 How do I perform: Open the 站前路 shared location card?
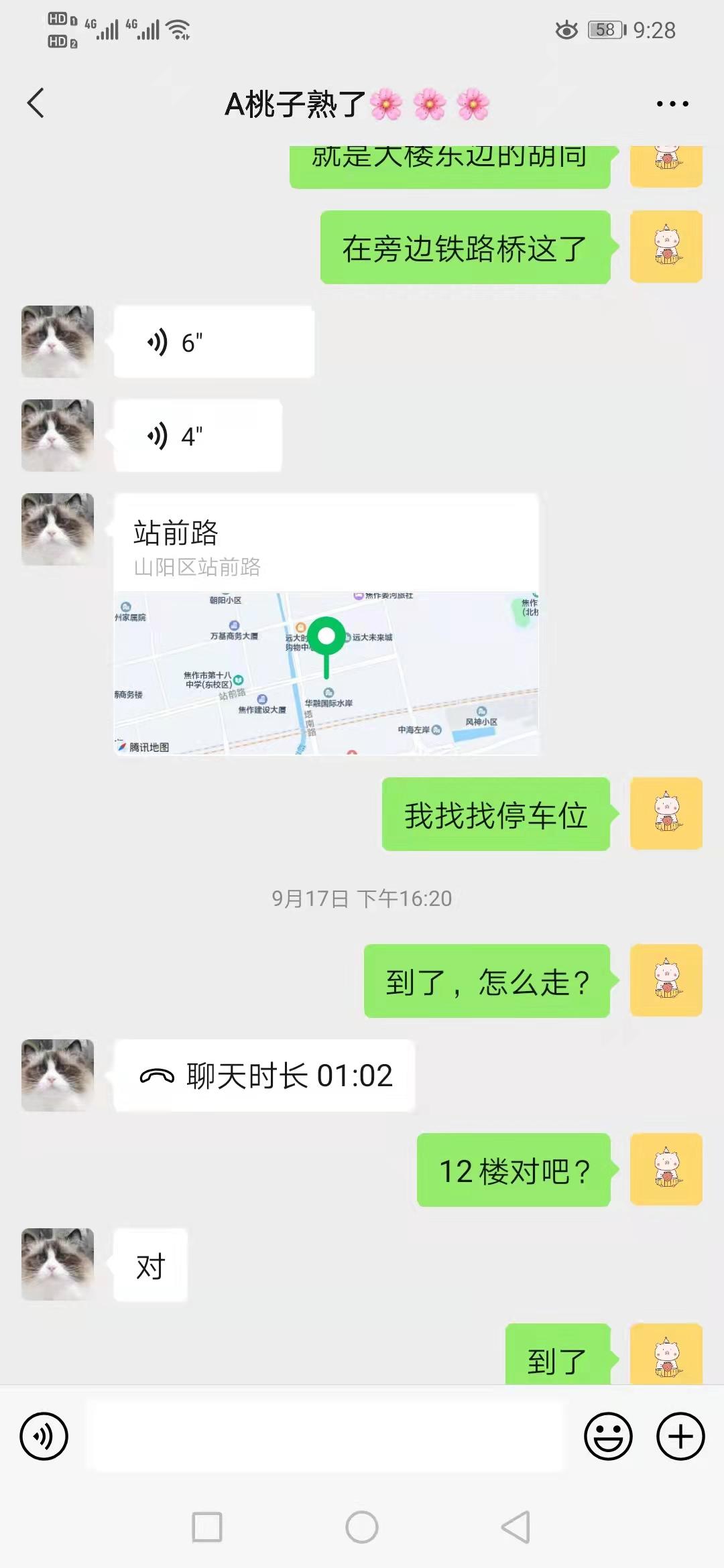coord(326,625)
